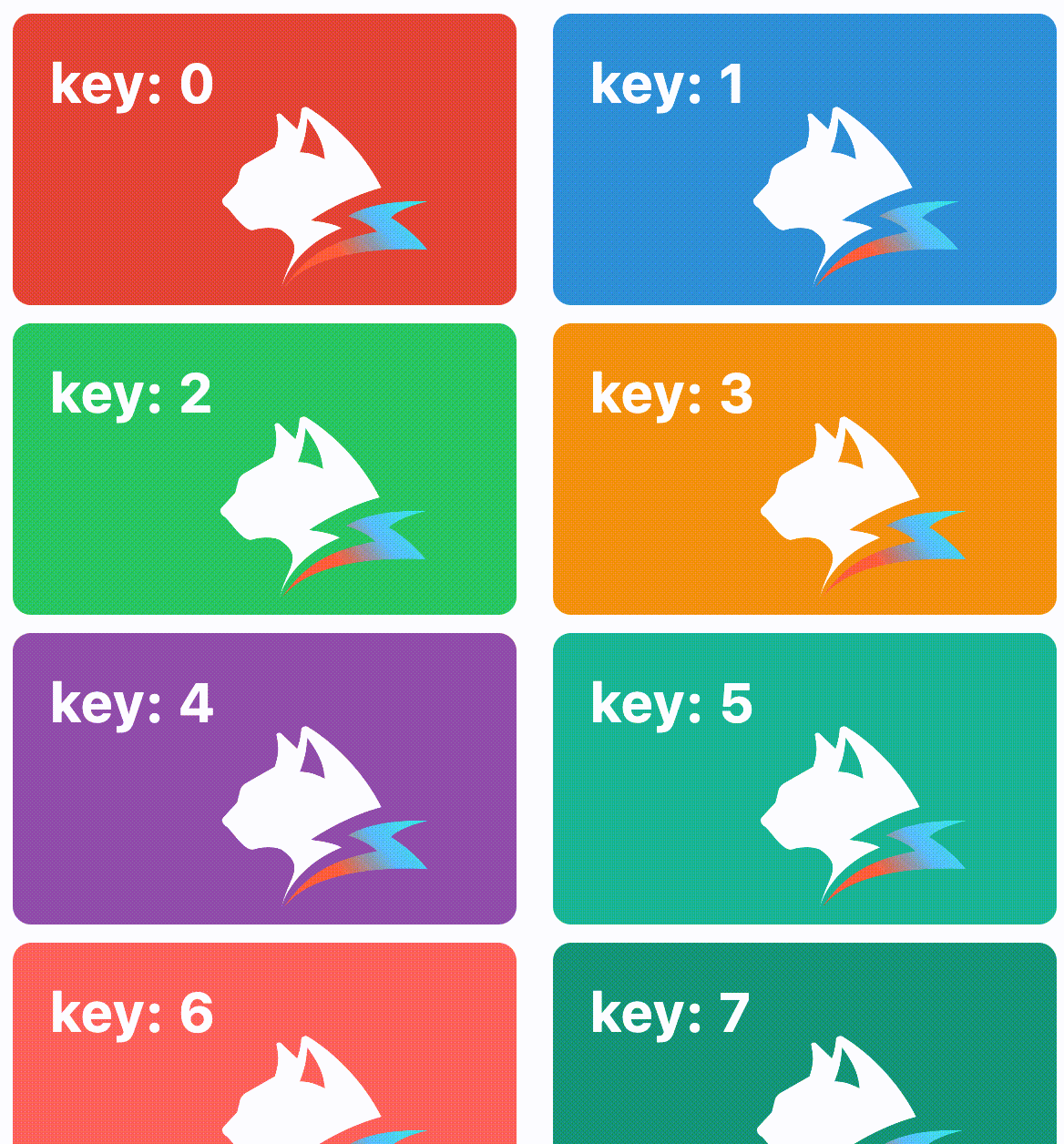Screen dimensions: 1064x1144
Task: Tap the dark green key: 7 card
Action: [804, 1047]
